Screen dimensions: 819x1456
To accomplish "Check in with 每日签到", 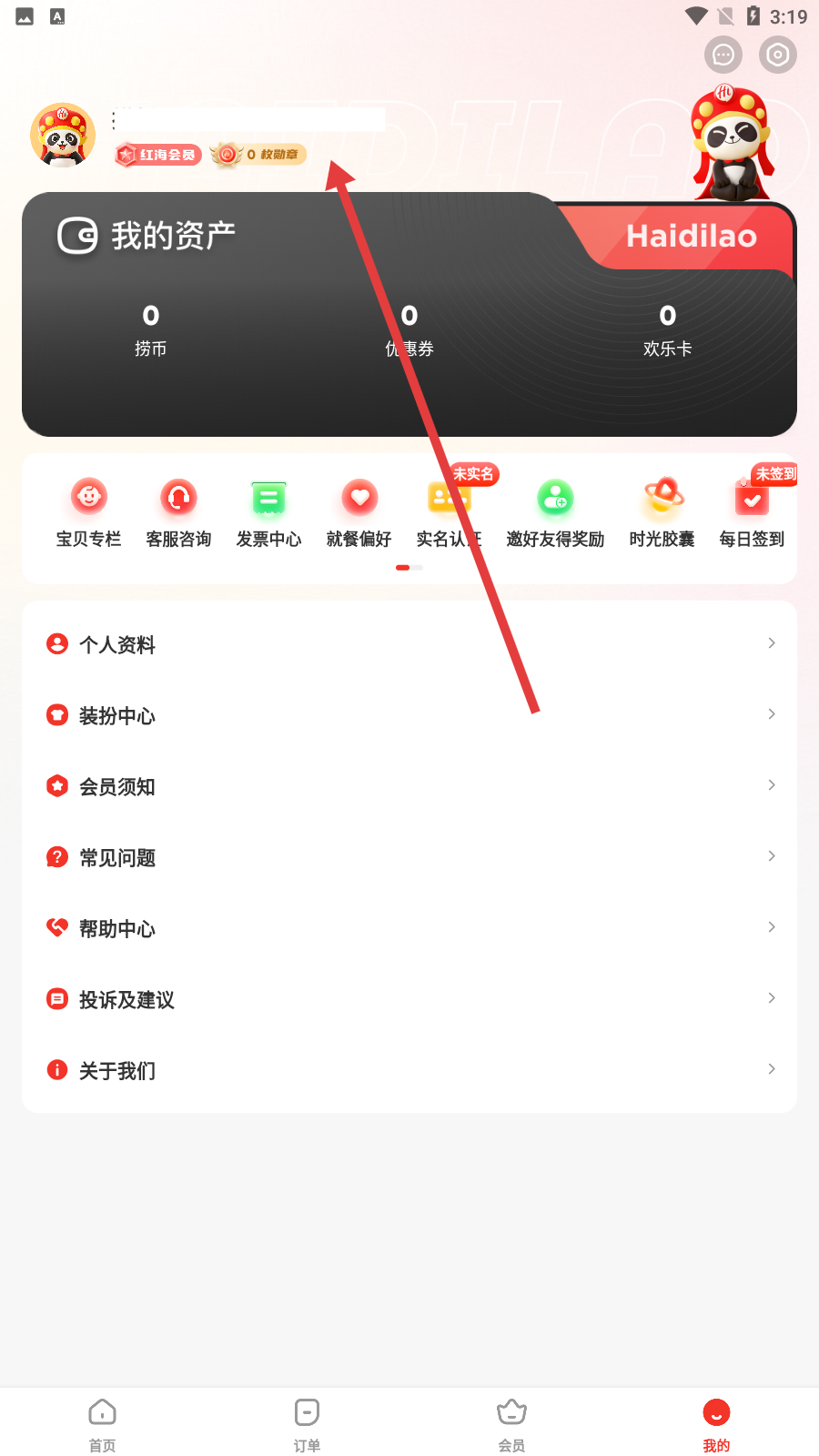I will click(x=752, y=513).
